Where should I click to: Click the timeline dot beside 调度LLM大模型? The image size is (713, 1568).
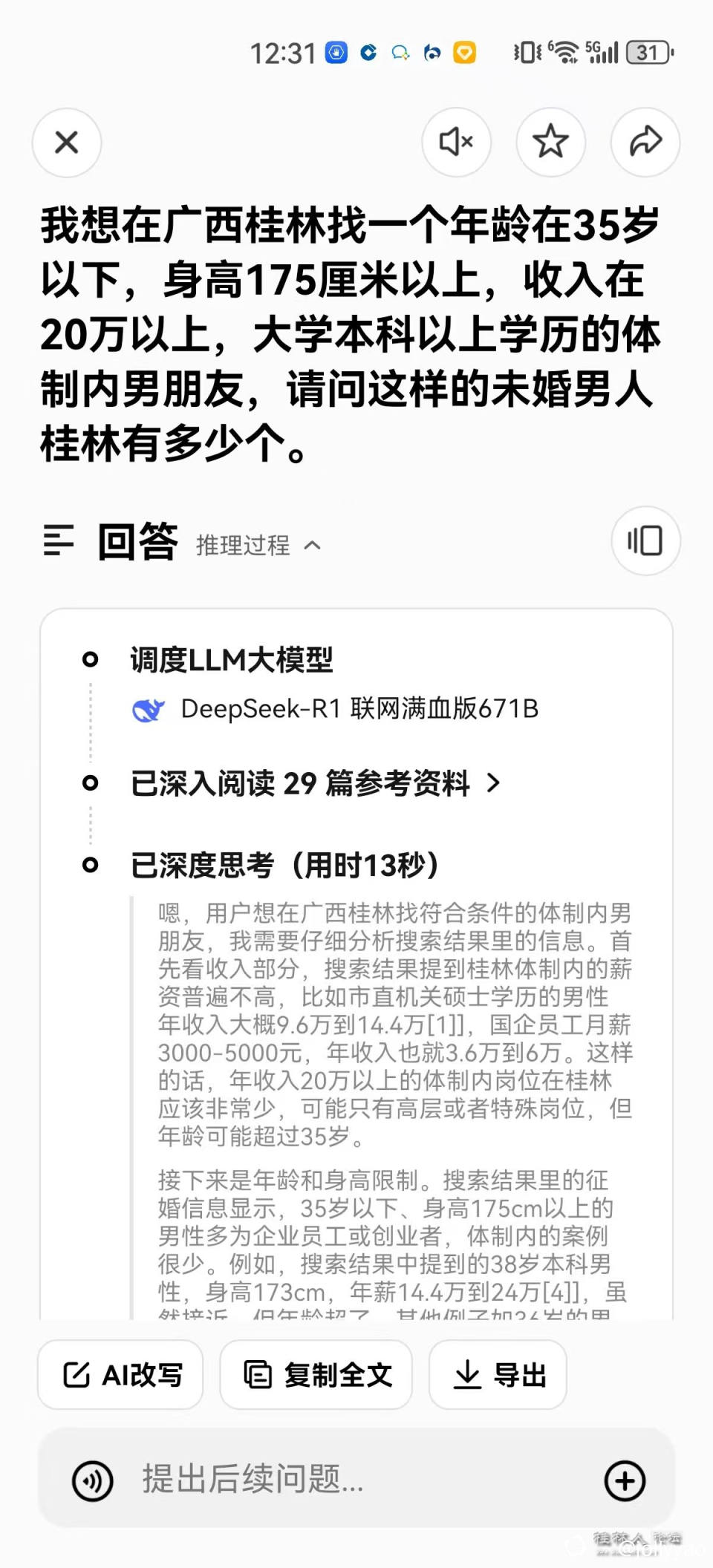[91, 658]
